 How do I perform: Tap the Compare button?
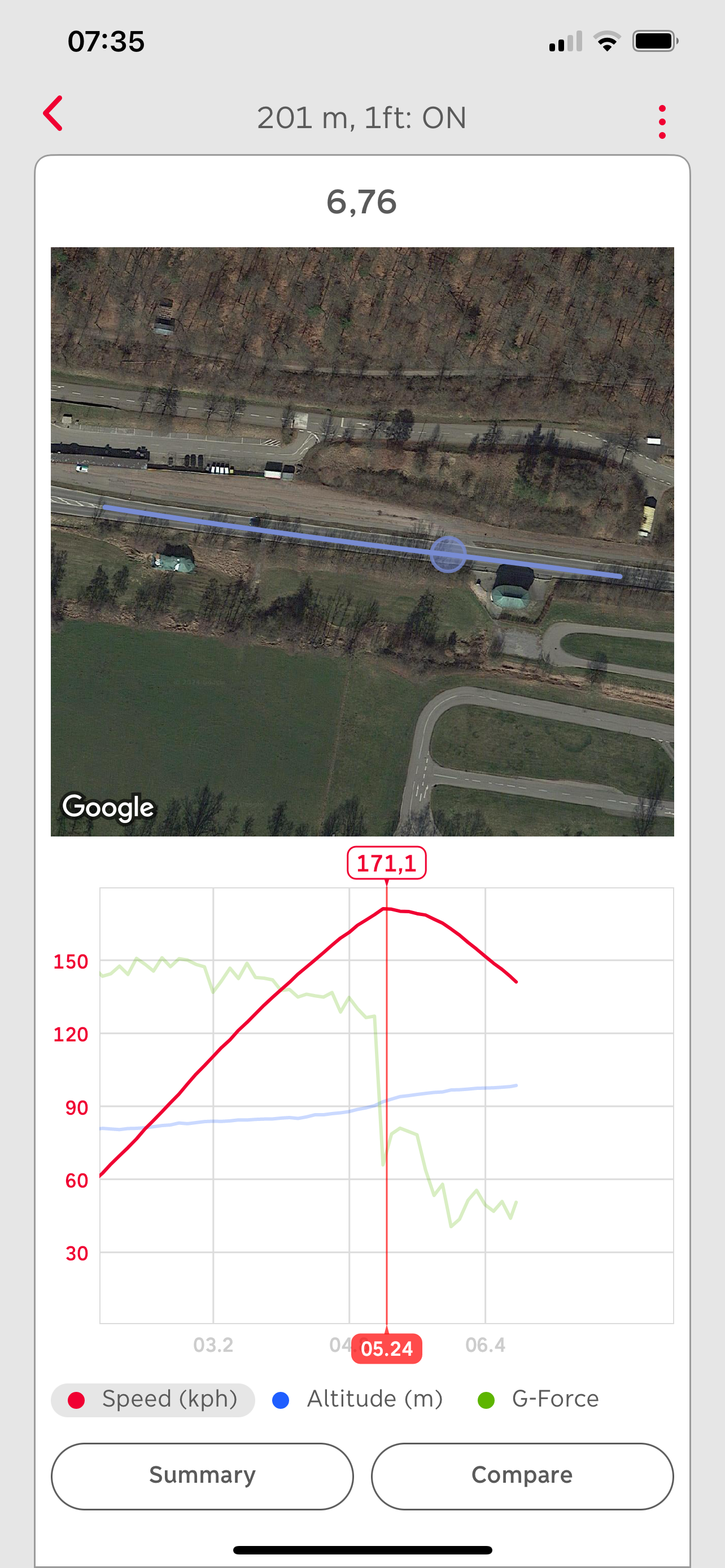point(522,1475)
